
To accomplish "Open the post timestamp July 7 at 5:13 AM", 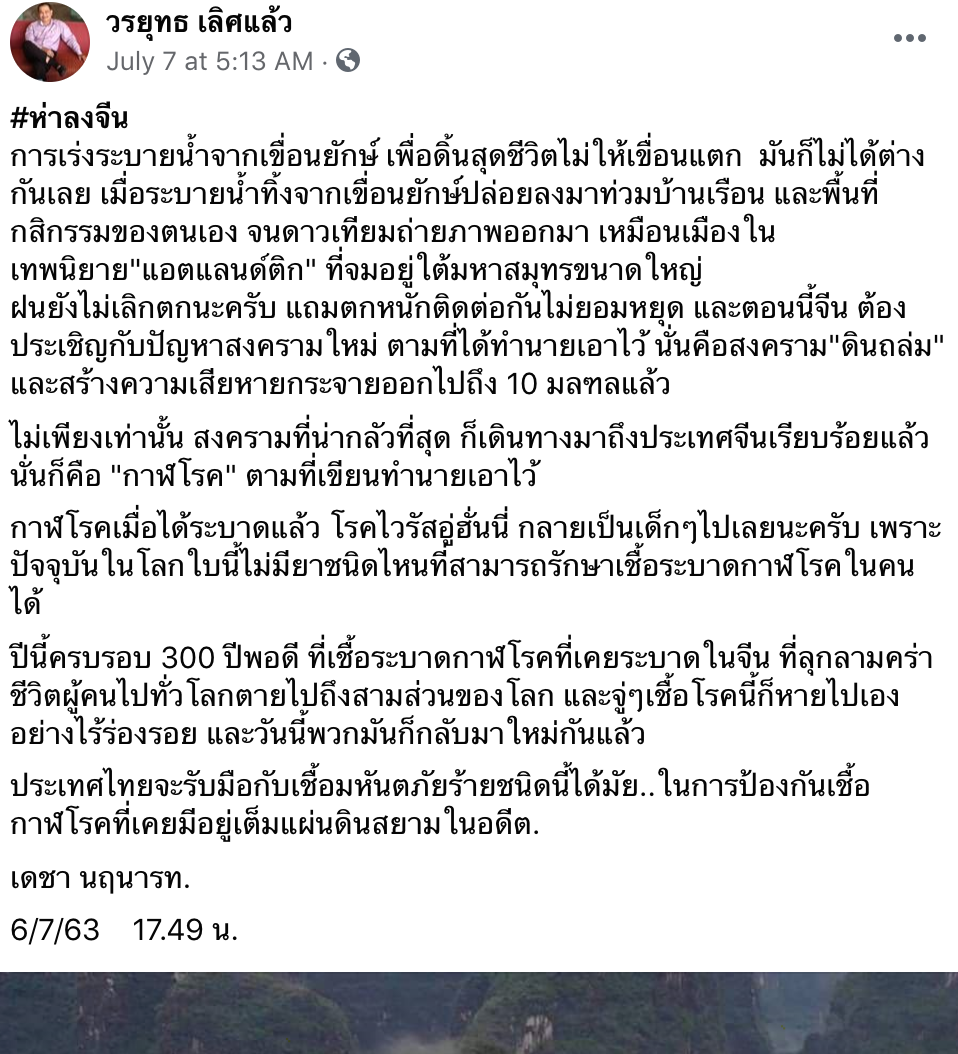I will [209, 61].
